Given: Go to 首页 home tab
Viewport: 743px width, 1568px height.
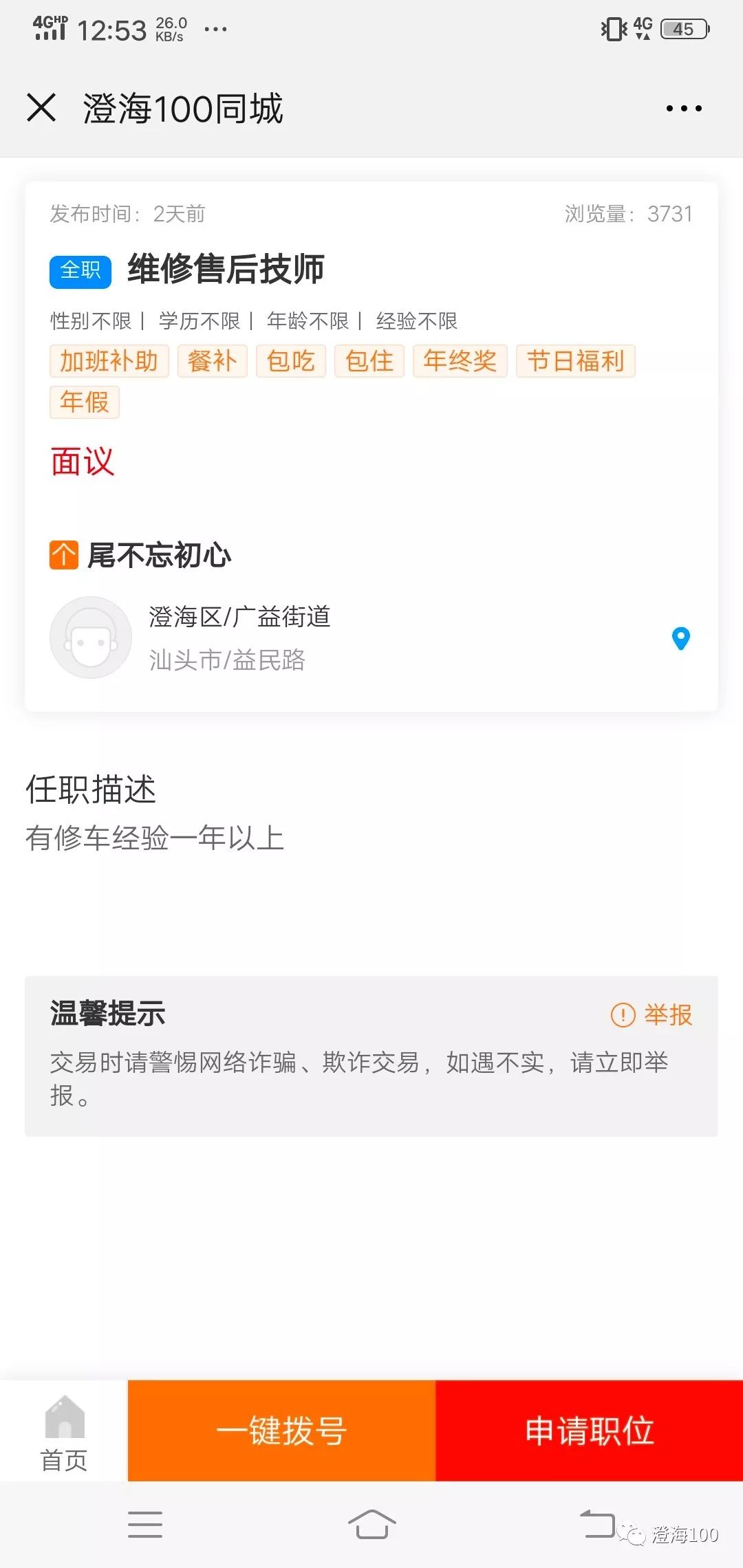Looking at the screenshot, I should (64, 1431).
